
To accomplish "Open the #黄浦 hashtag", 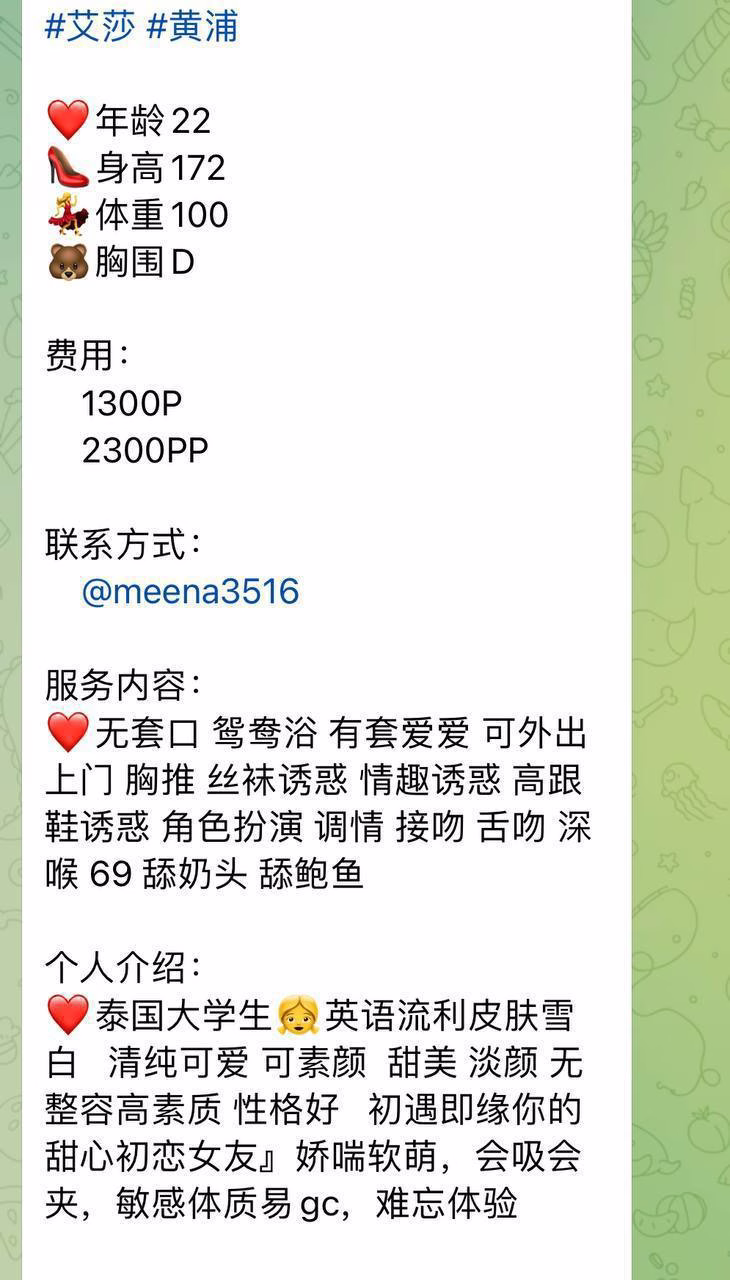I will pos(192,26).
